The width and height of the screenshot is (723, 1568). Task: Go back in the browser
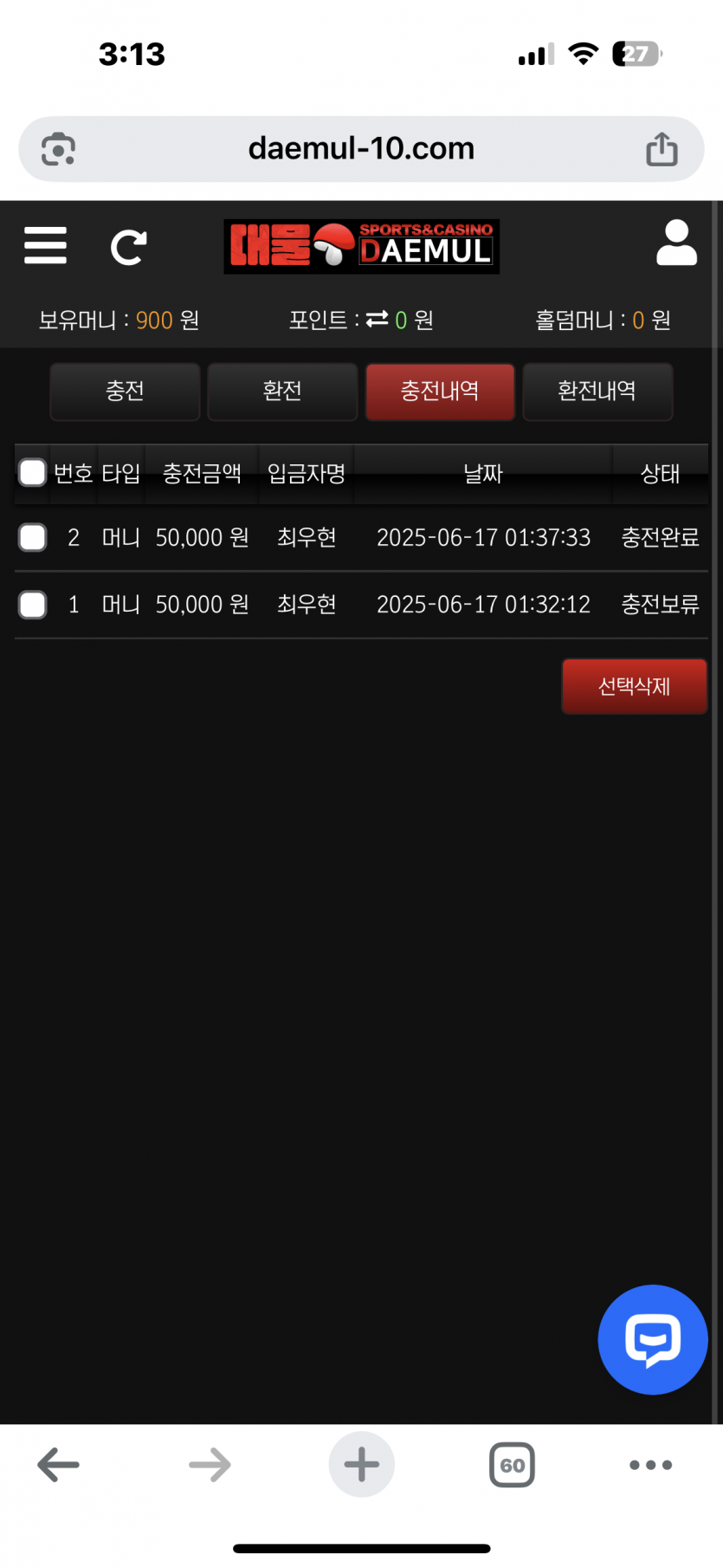(59, 1465)
